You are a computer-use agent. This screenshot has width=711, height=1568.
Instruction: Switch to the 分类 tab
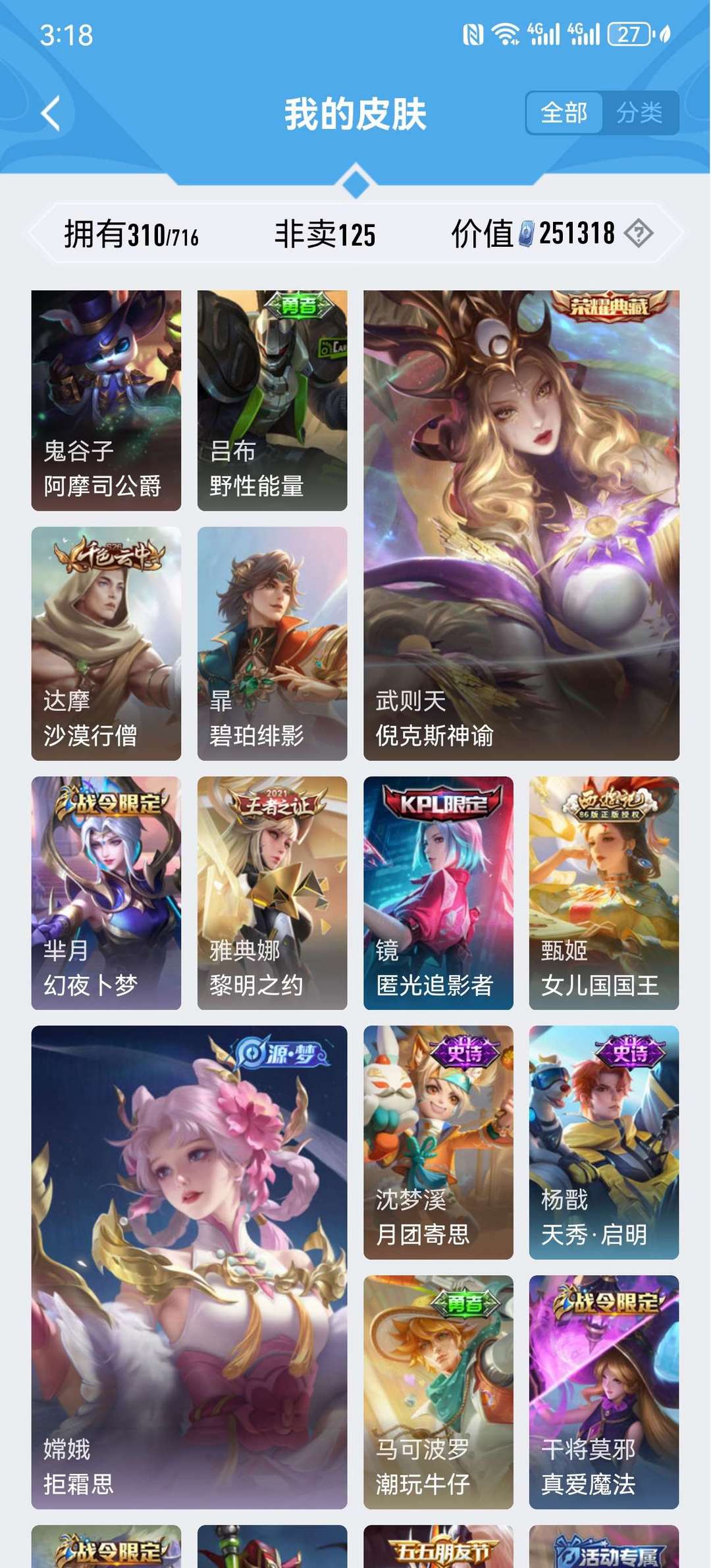[x=639, y=113]
